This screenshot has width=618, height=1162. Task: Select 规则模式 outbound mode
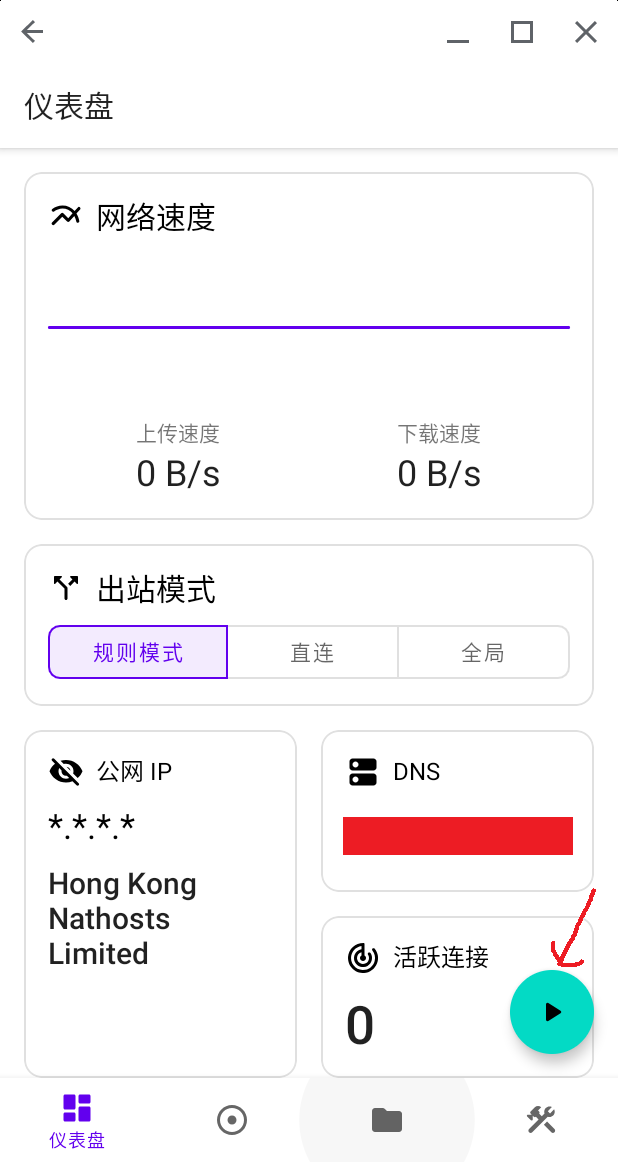(x=138, y=653)
